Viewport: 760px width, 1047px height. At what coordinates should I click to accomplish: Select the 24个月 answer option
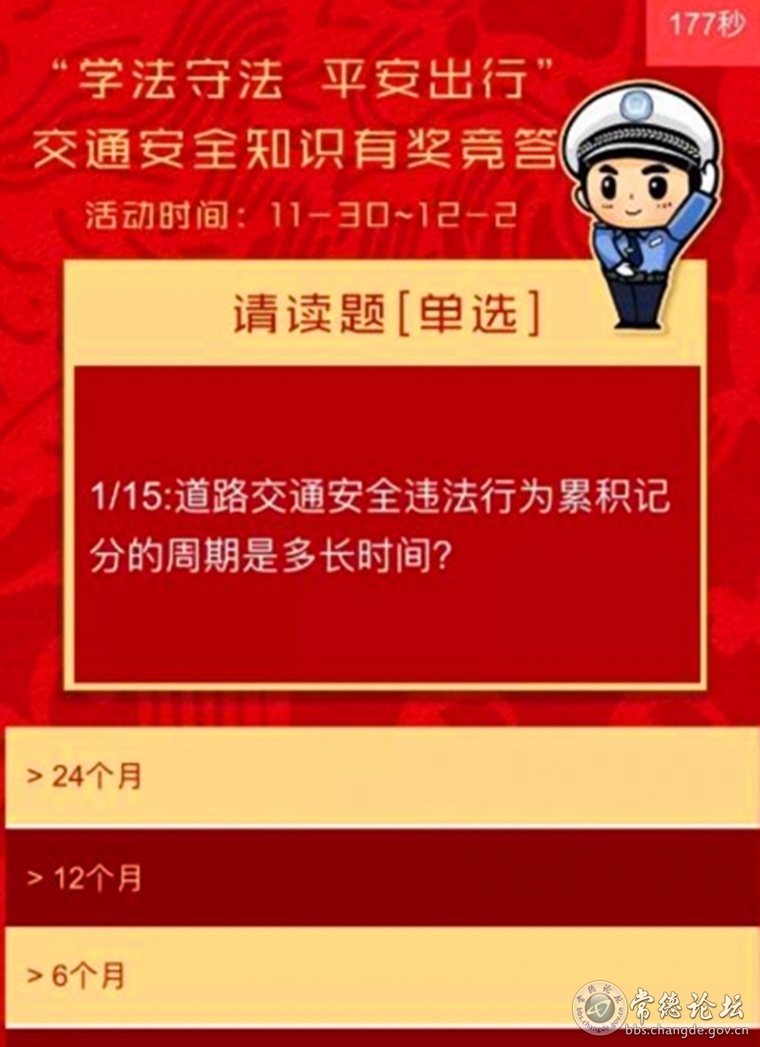pos(380,777)
